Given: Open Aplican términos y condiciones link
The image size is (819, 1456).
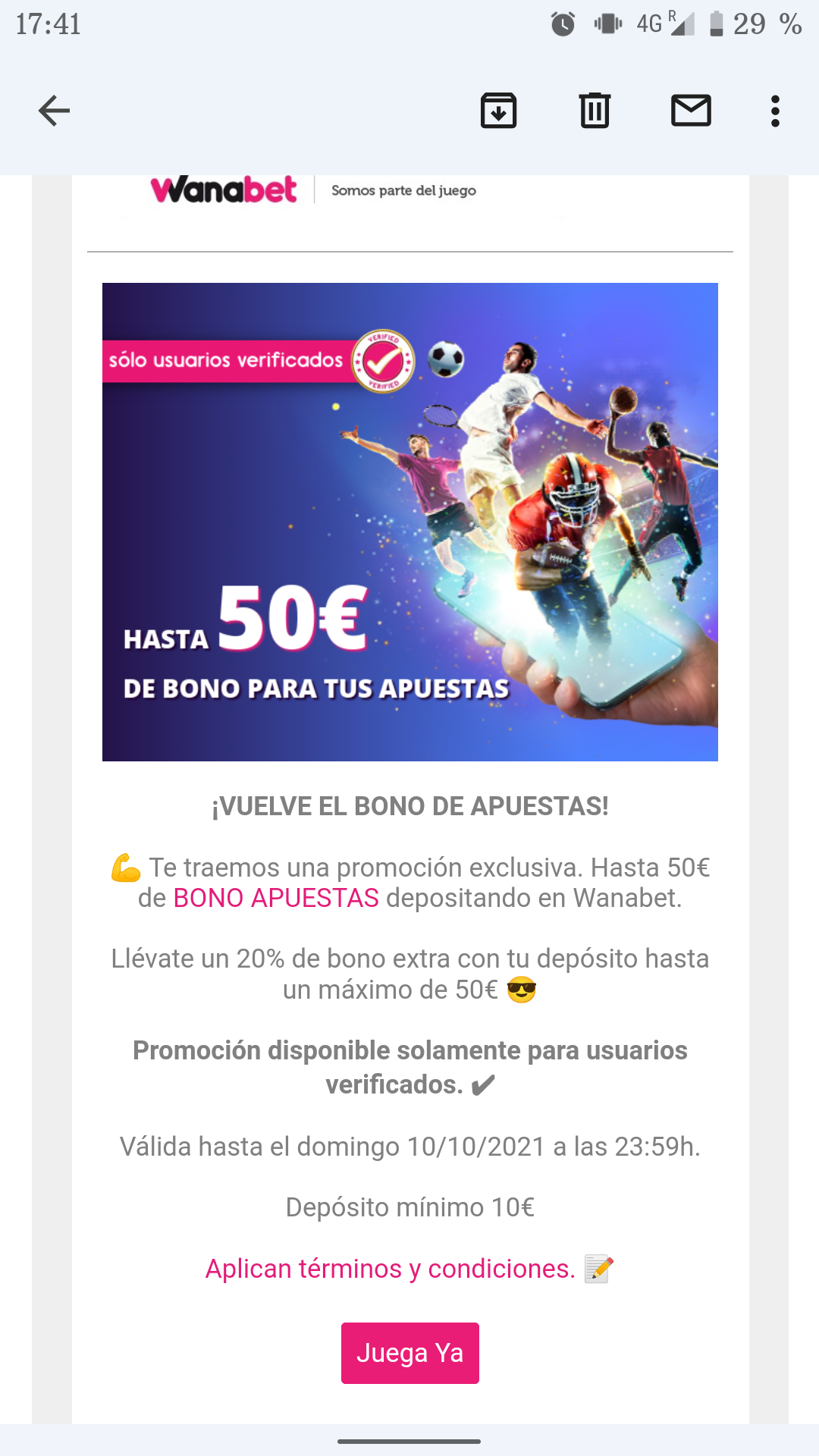Looking at the screenshot, I should pyautogui.click(x=391, y=1269).
